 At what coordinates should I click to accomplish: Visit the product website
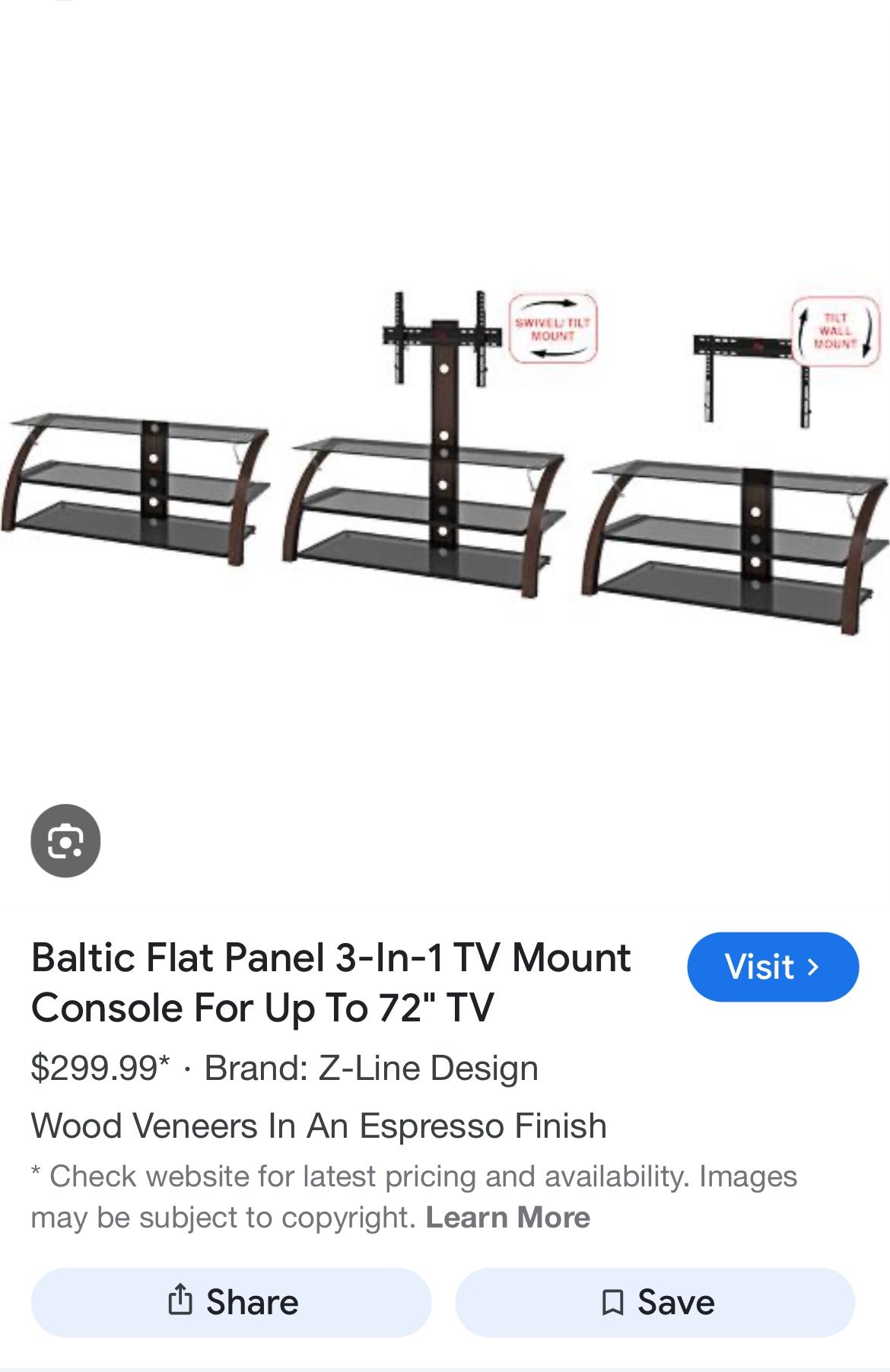coord(772,967)
